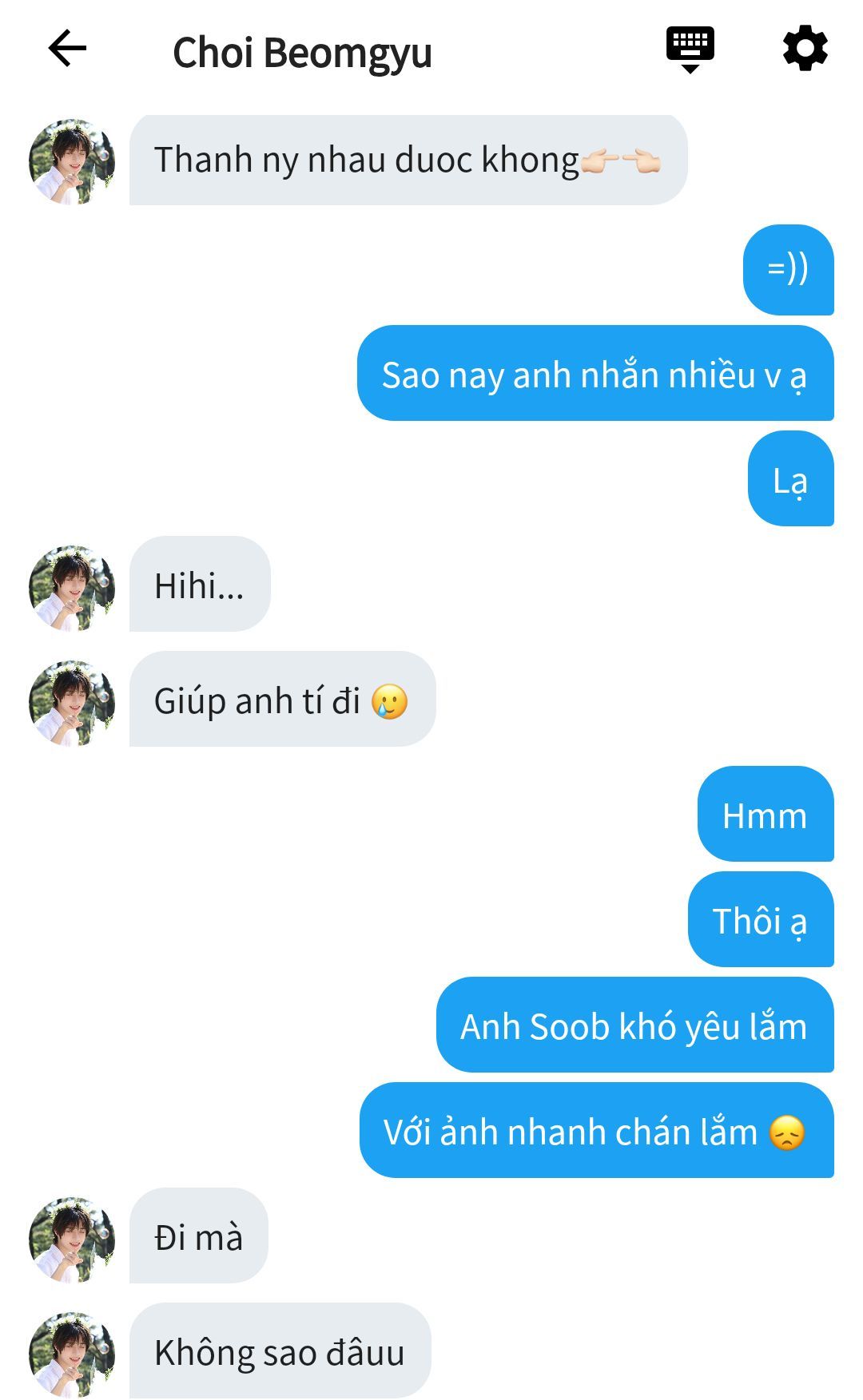Select the message 'Anh Soob khó yêu lắm'
Viewport: 863px width, 1400px height.
point(634,1026)
